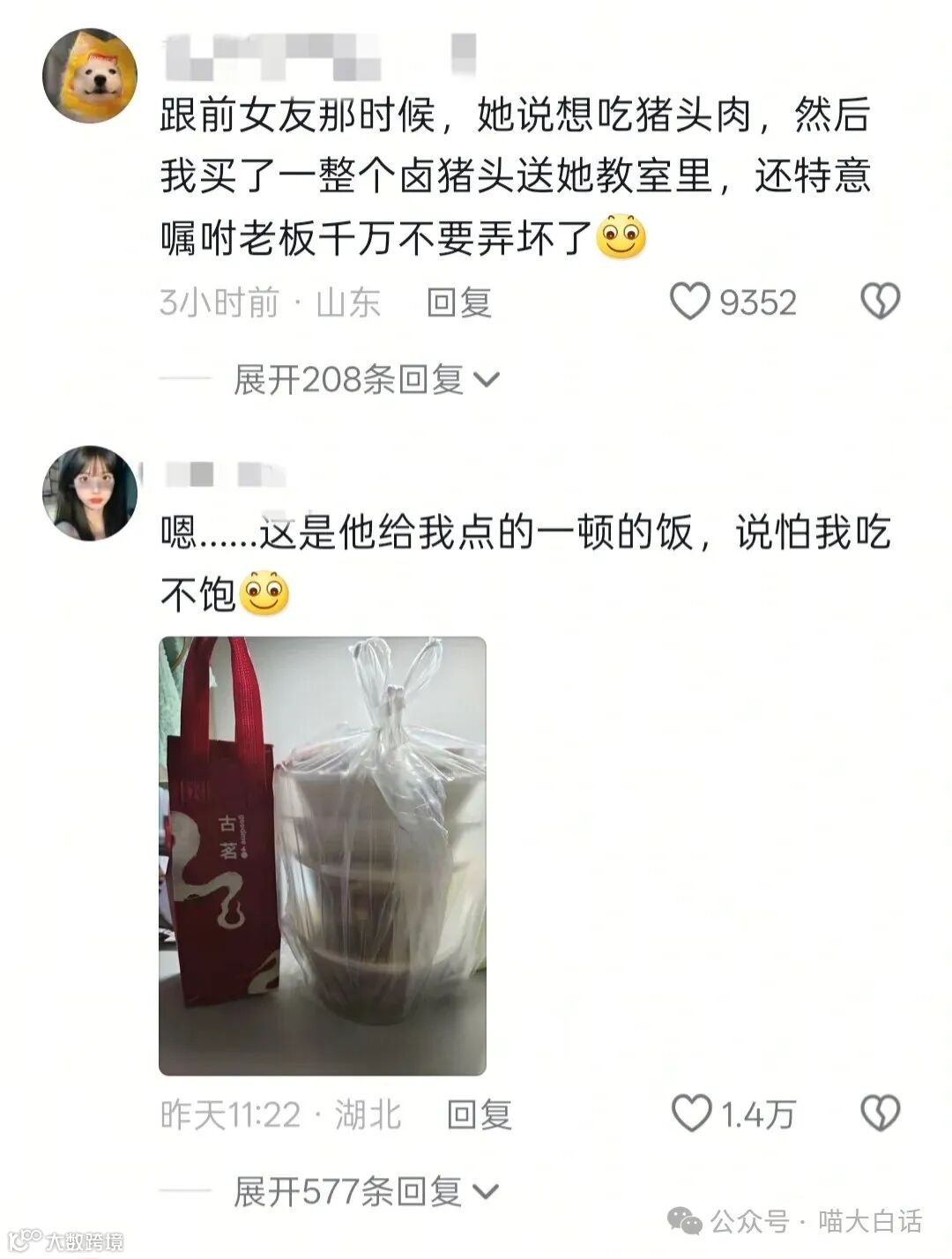Viewport: 952px width, 1259px height.
Task: Like the Hubei comment with 1.4万 likes
Action: tap(691, 1114)
